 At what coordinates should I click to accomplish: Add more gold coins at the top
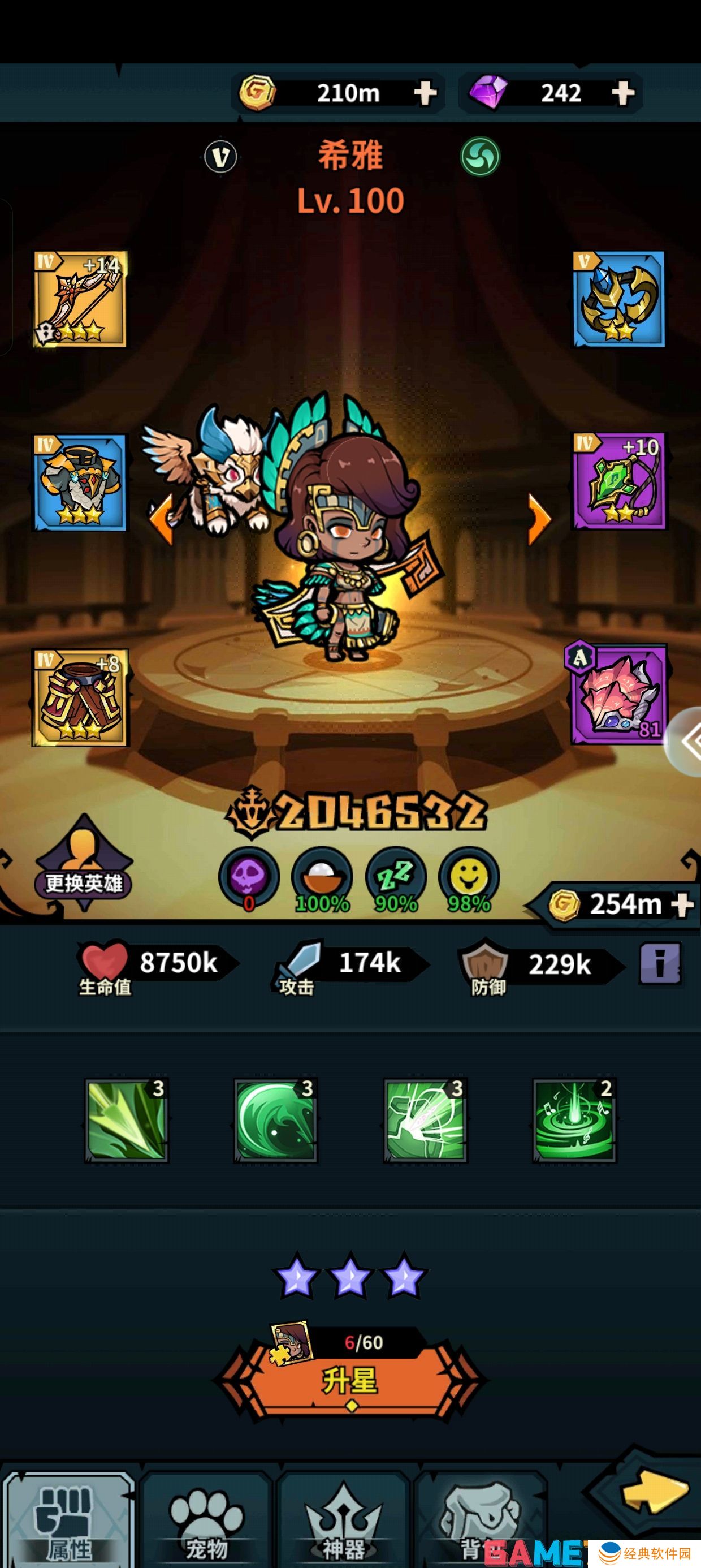425,94
